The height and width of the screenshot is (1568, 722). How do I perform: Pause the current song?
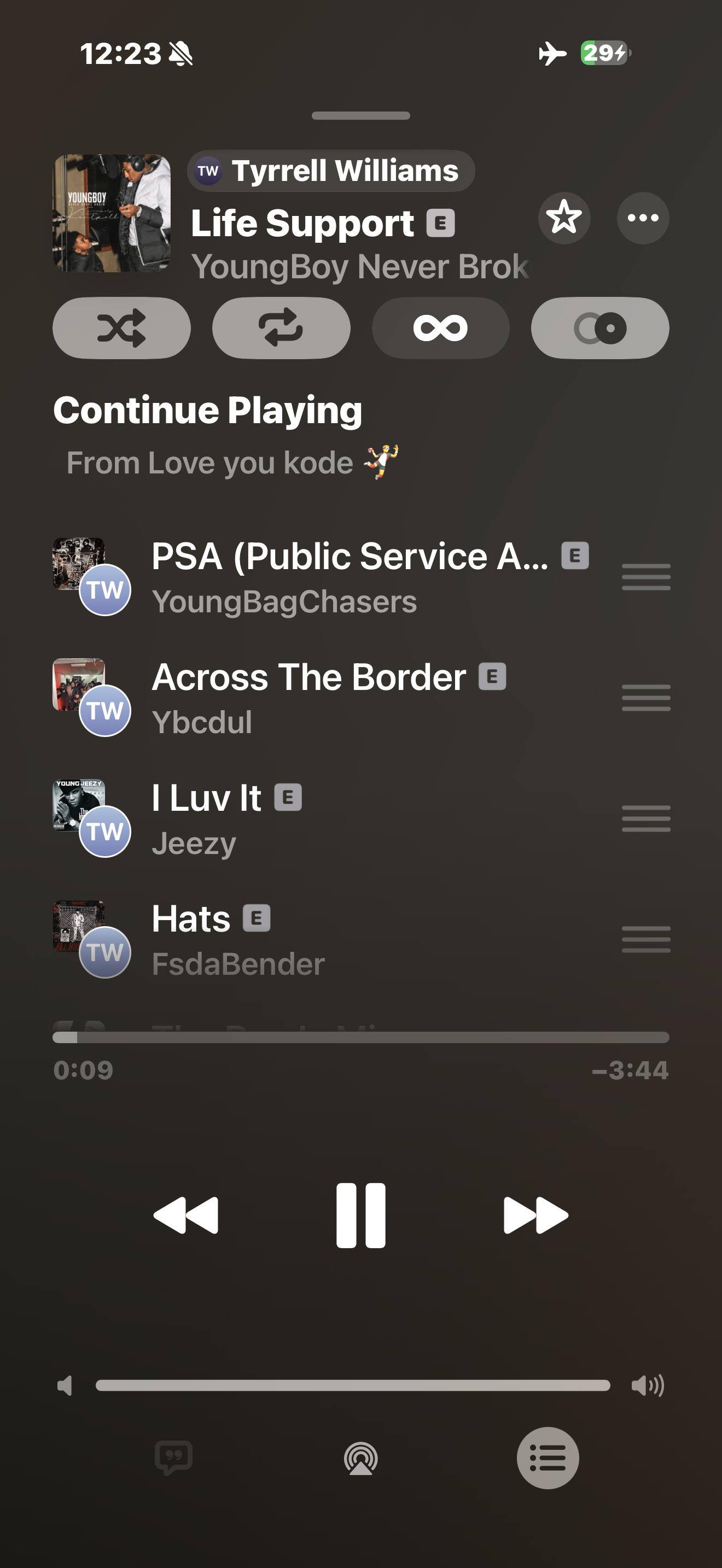click(361, 1215)
